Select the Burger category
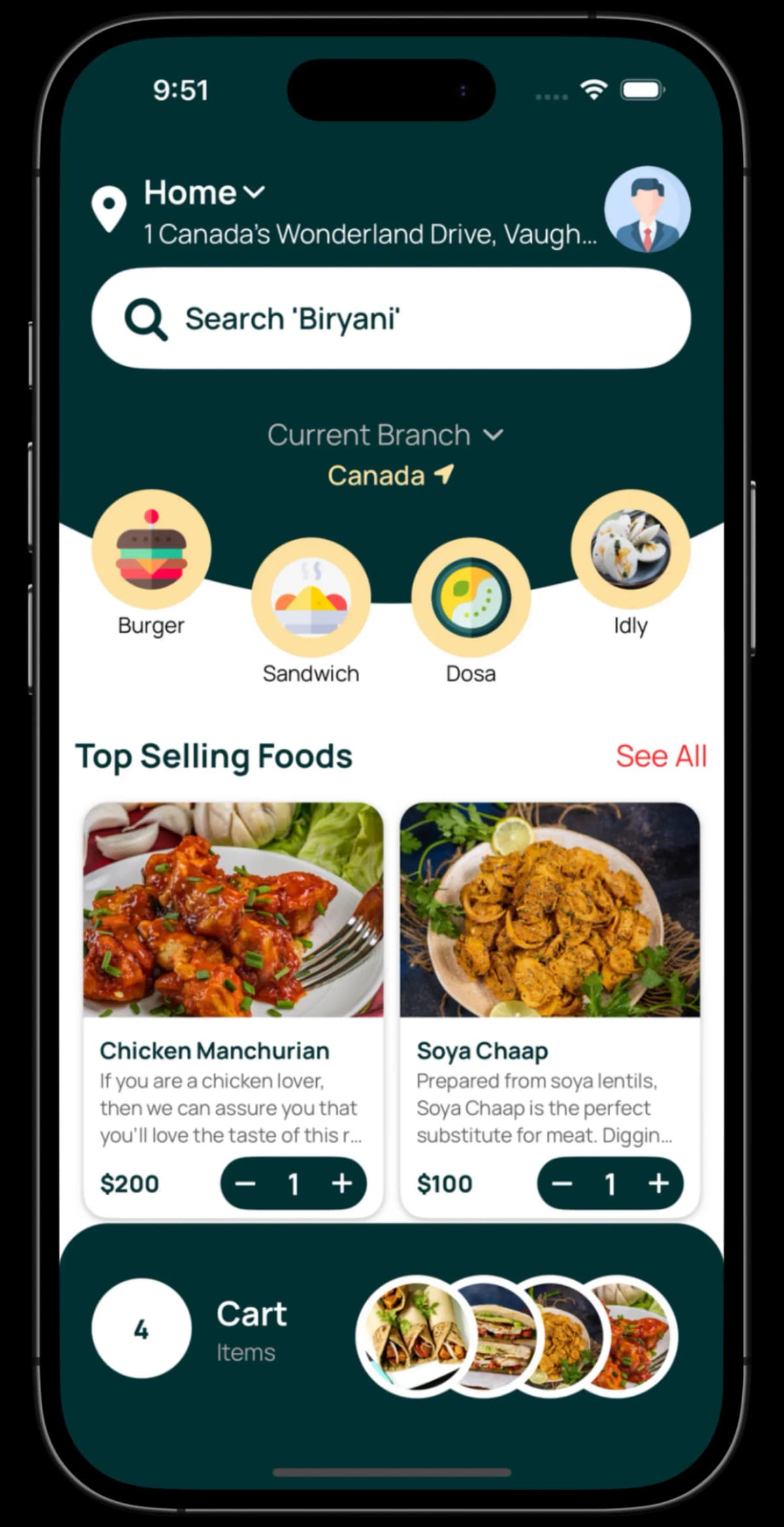 [152, 549]
